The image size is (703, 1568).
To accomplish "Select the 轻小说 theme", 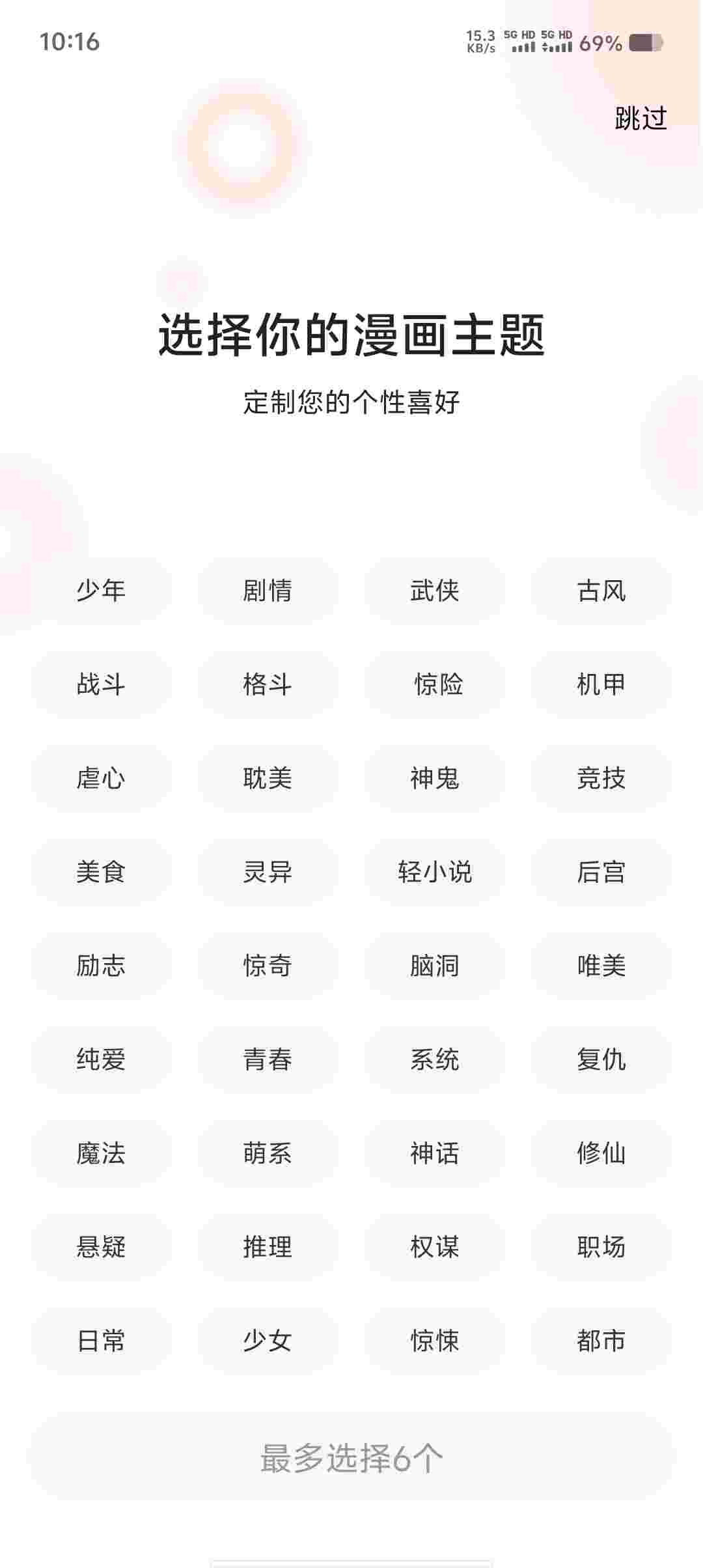I will [x=434, y=872].
